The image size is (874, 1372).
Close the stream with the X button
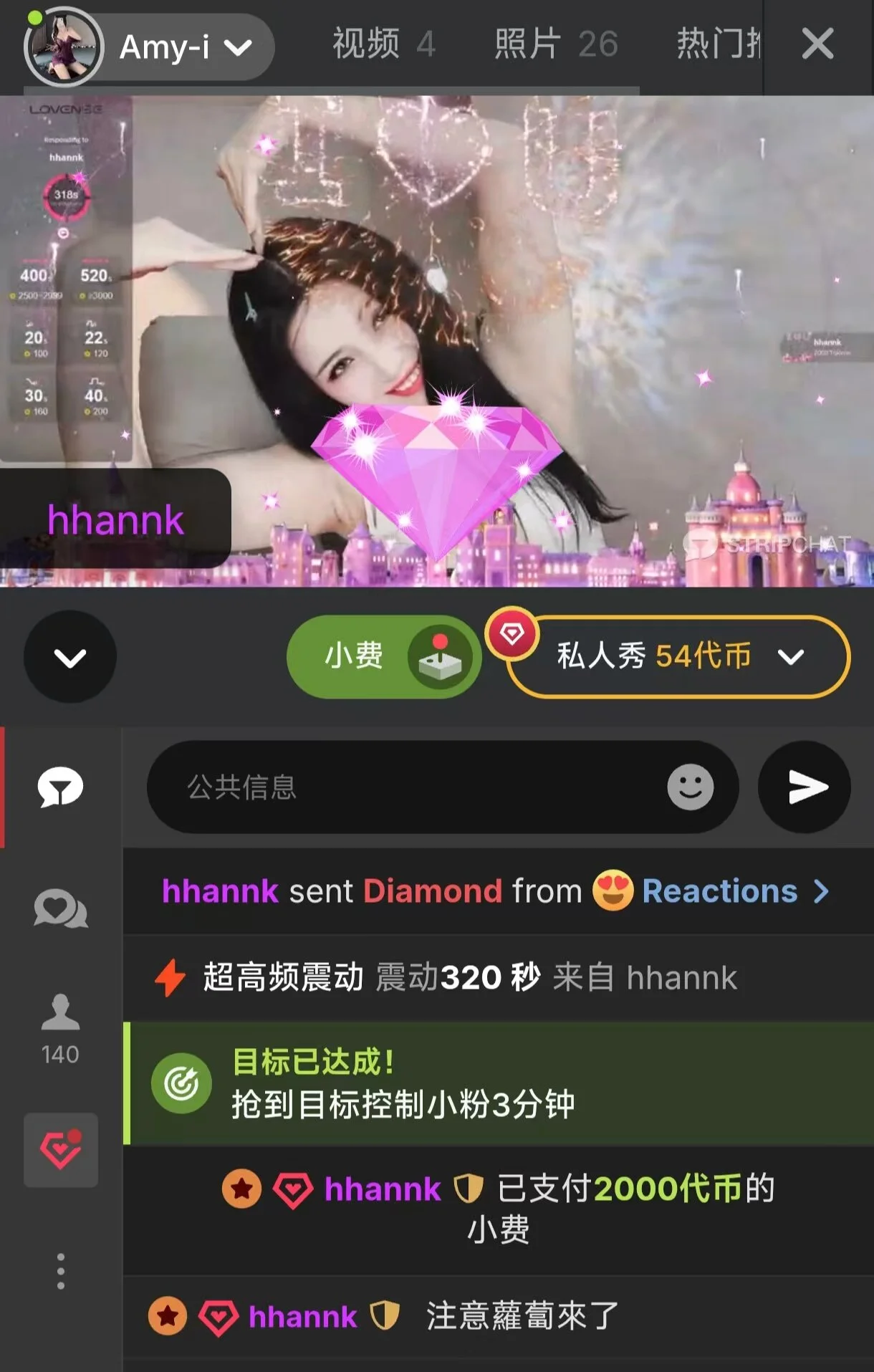pos(817,44)
